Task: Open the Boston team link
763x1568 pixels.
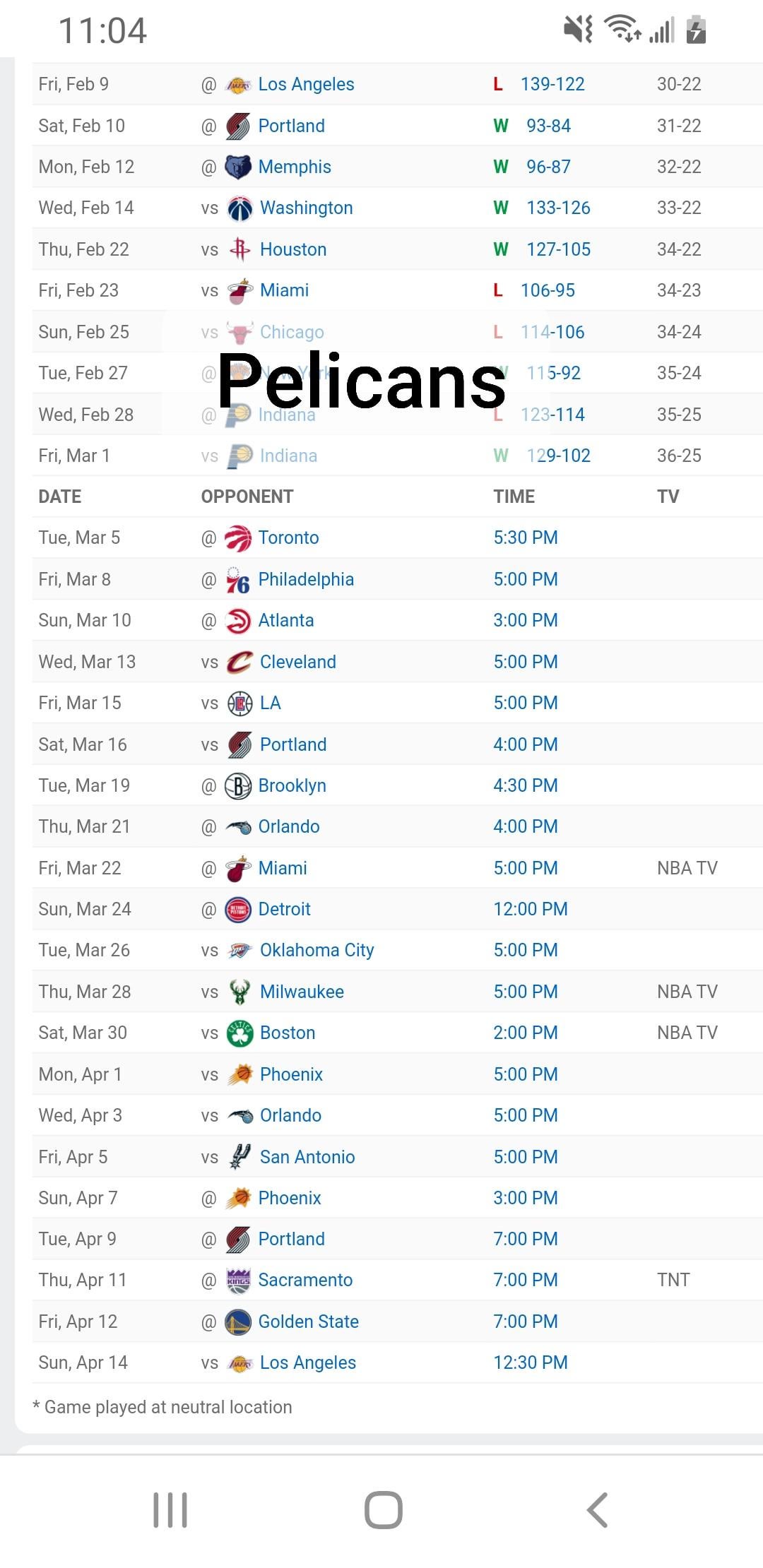Action: click(x=287, y=1033)
